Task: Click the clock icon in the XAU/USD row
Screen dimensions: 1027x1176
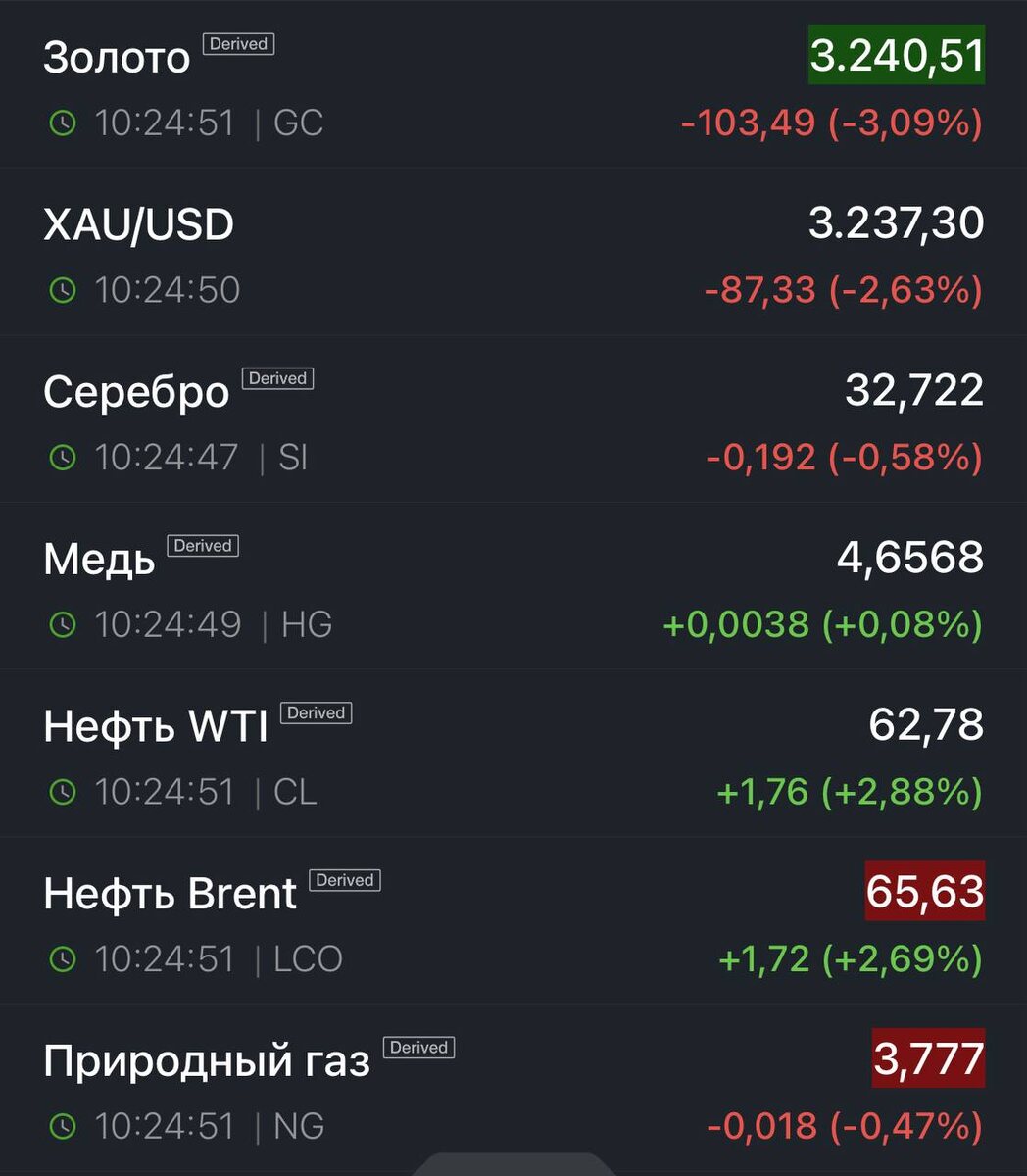Action: 63,289
